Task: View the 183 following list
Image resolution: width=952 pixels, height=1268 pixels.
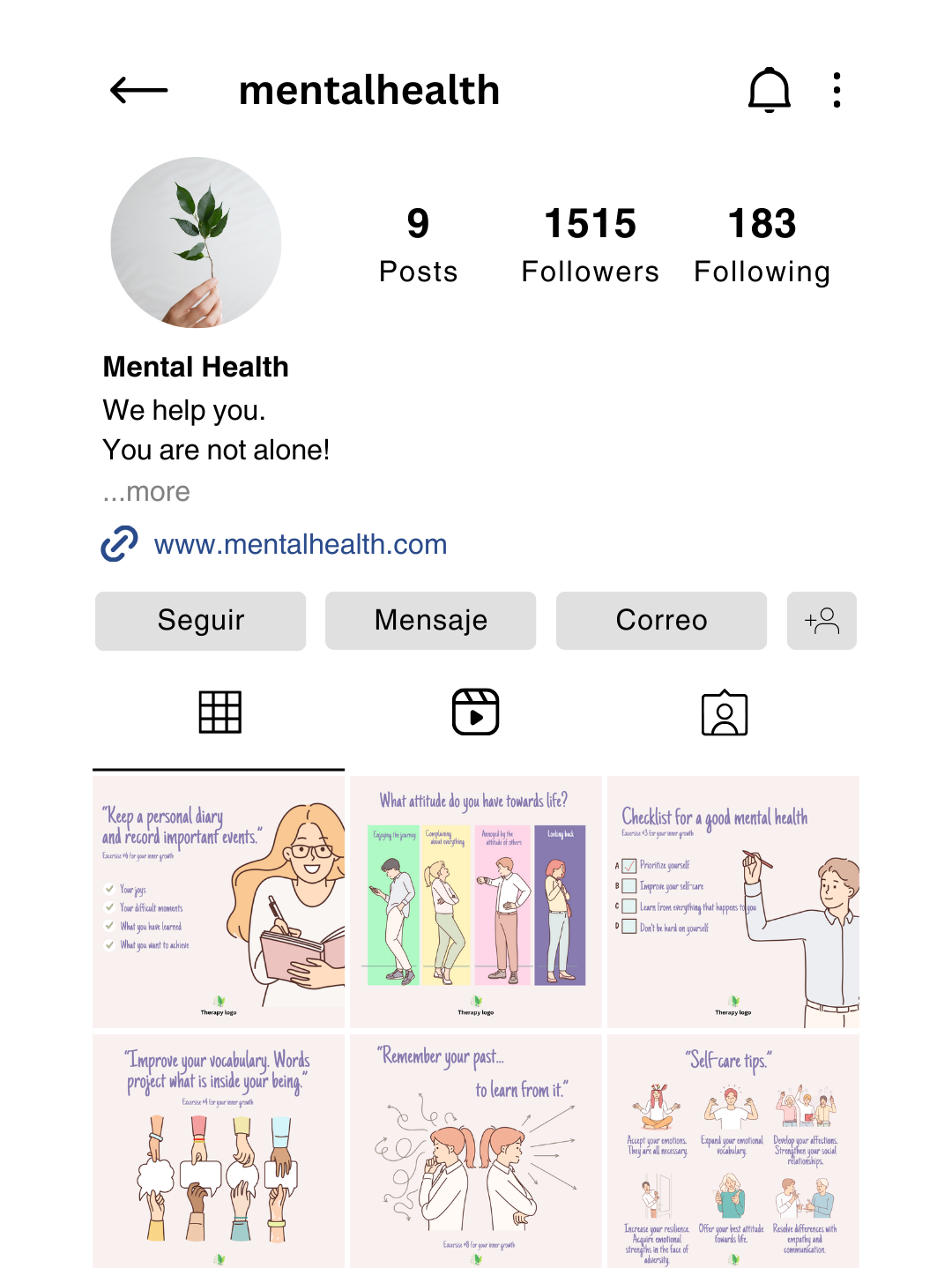Action: [x=762, y=245]
